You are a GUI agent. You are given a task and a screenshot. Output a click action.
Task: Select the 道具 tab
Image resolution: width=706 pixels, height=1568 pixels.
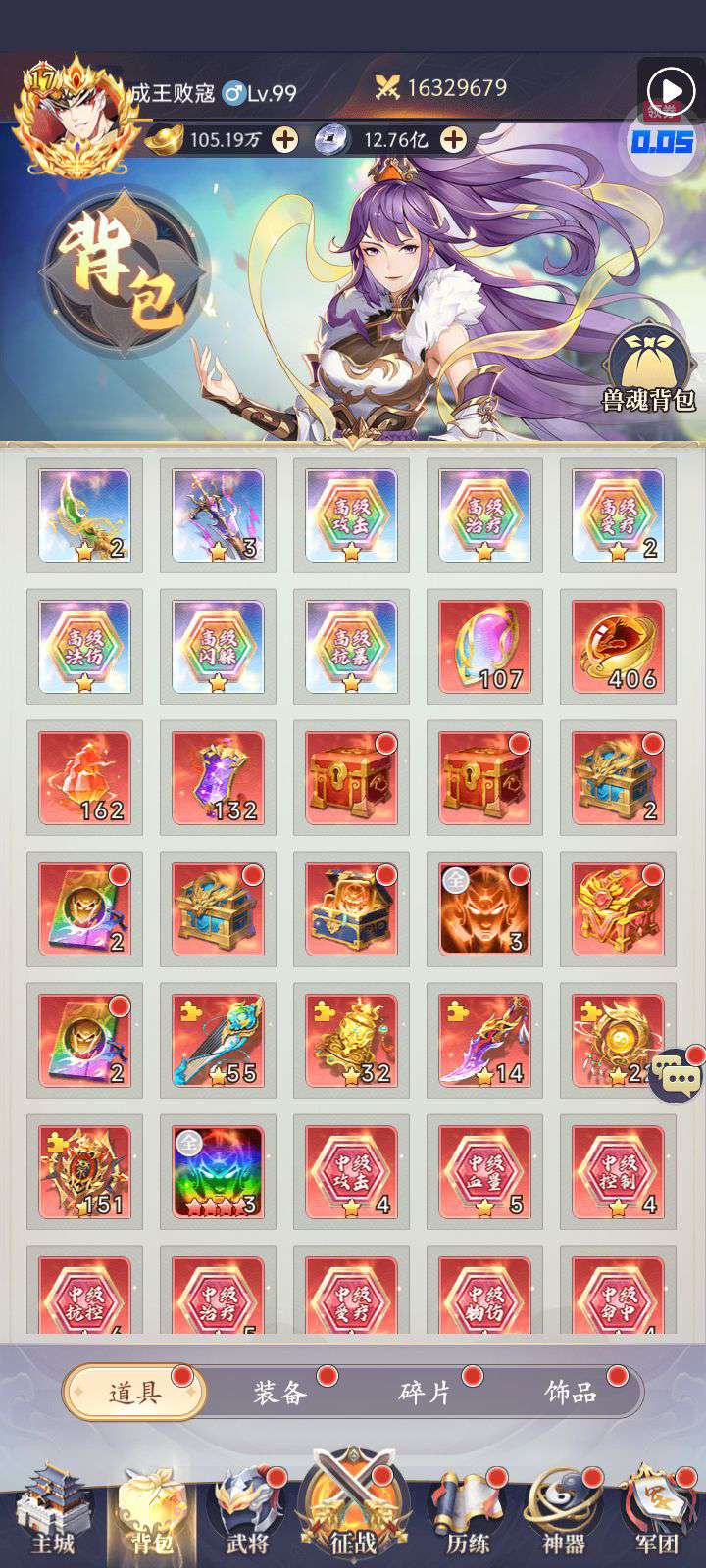click(x=134, y=1393)
